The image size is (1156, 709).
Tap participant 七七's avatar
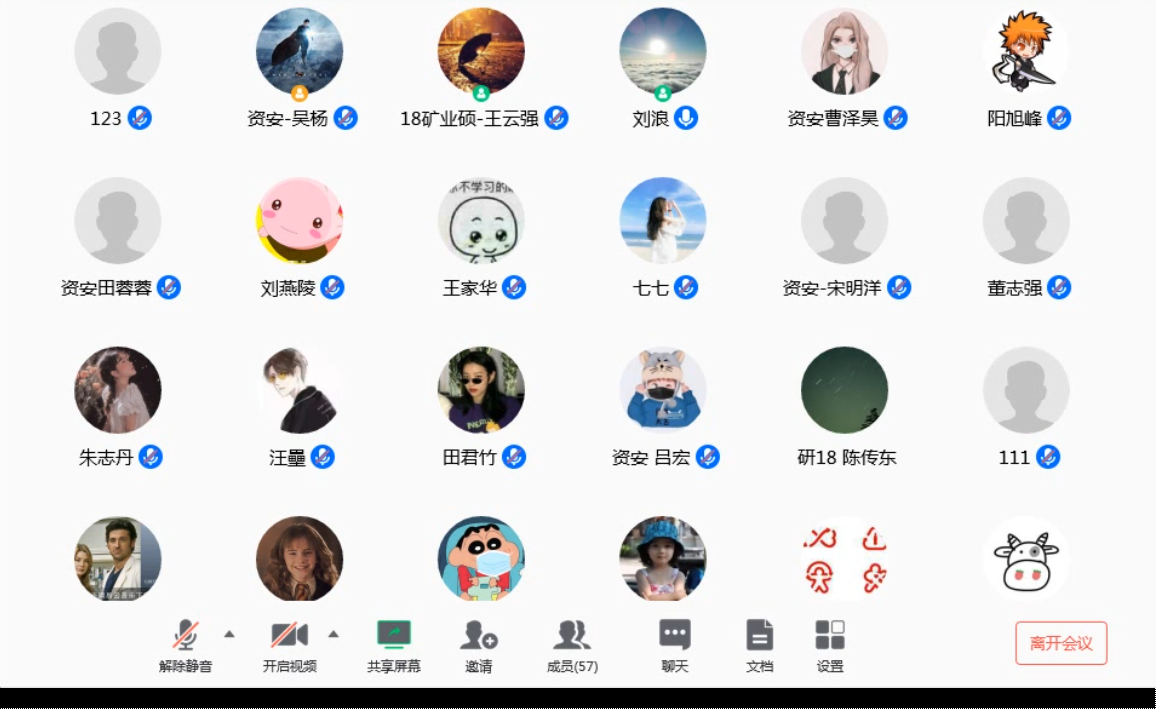click(x=662, y=221)
